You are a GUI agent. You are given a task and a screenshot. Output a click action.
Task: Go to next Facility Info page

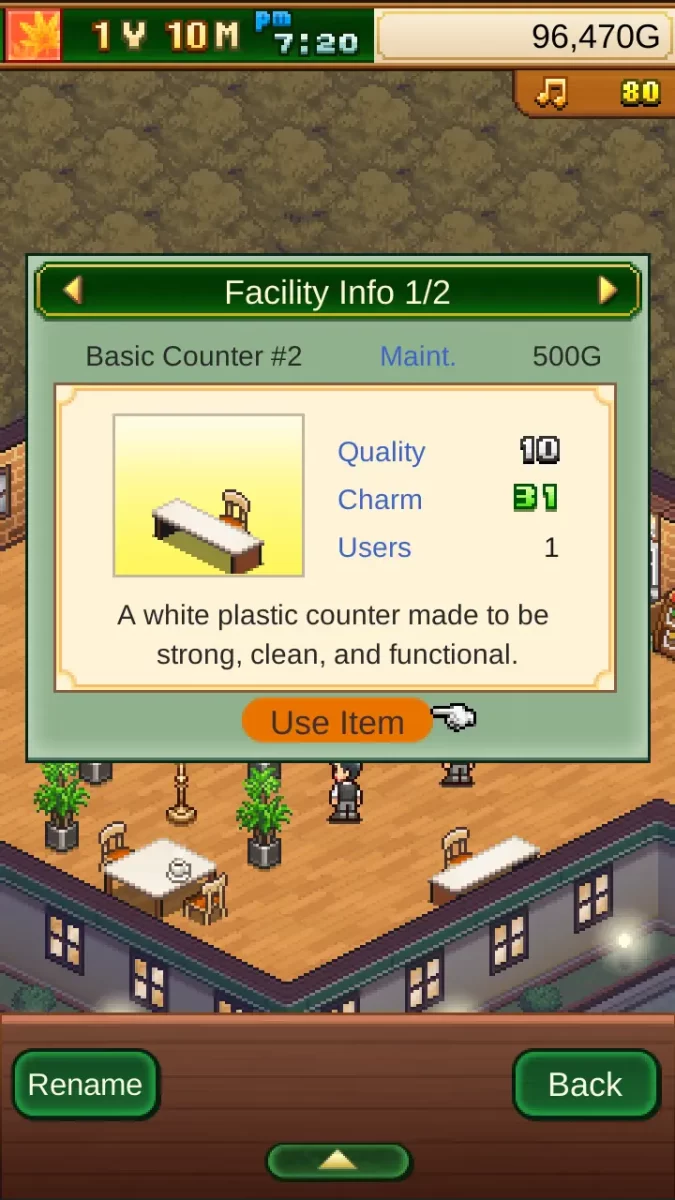(607, 291)
